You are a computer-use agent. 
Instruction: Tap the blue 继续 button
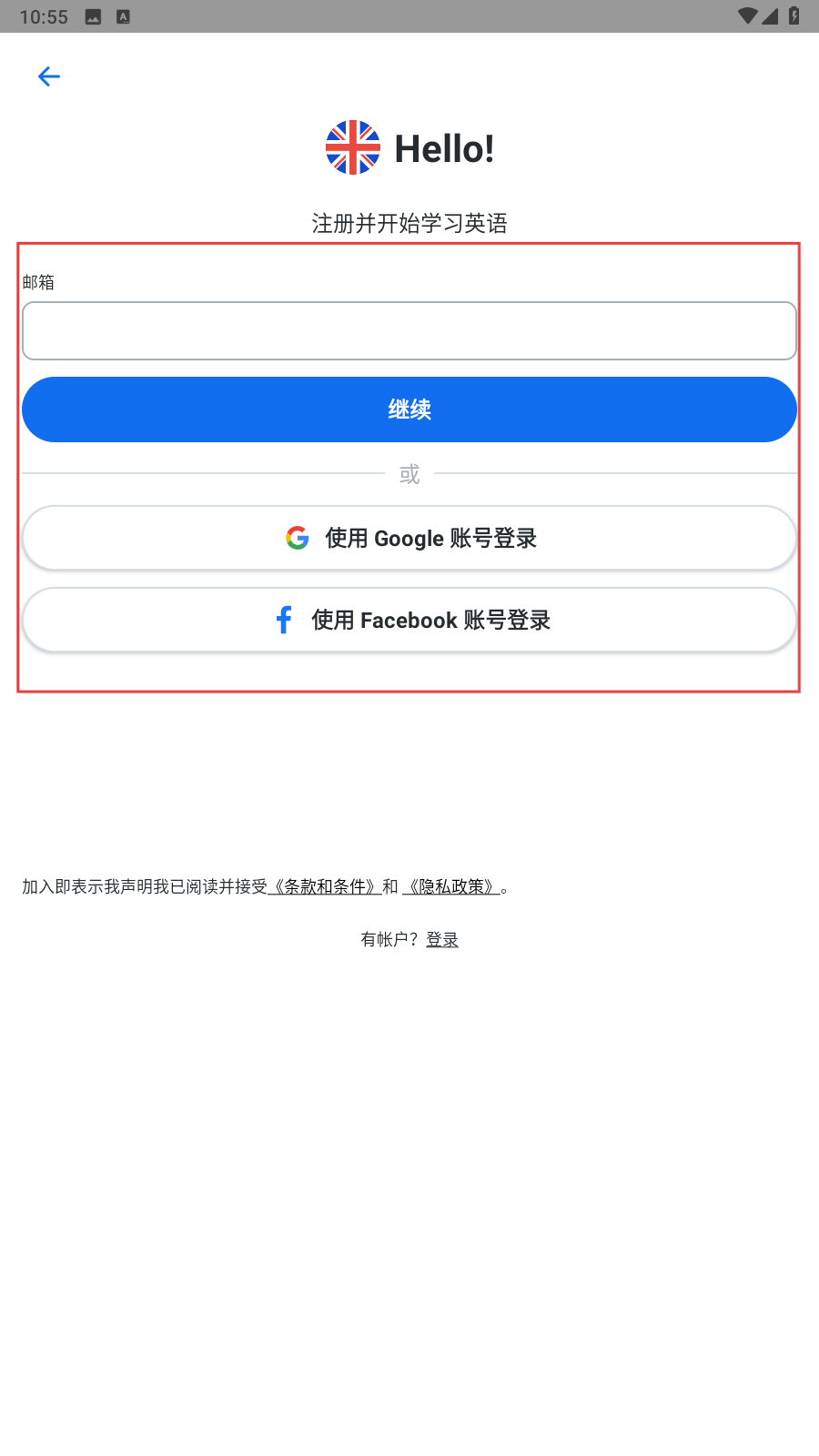(409, 409)
